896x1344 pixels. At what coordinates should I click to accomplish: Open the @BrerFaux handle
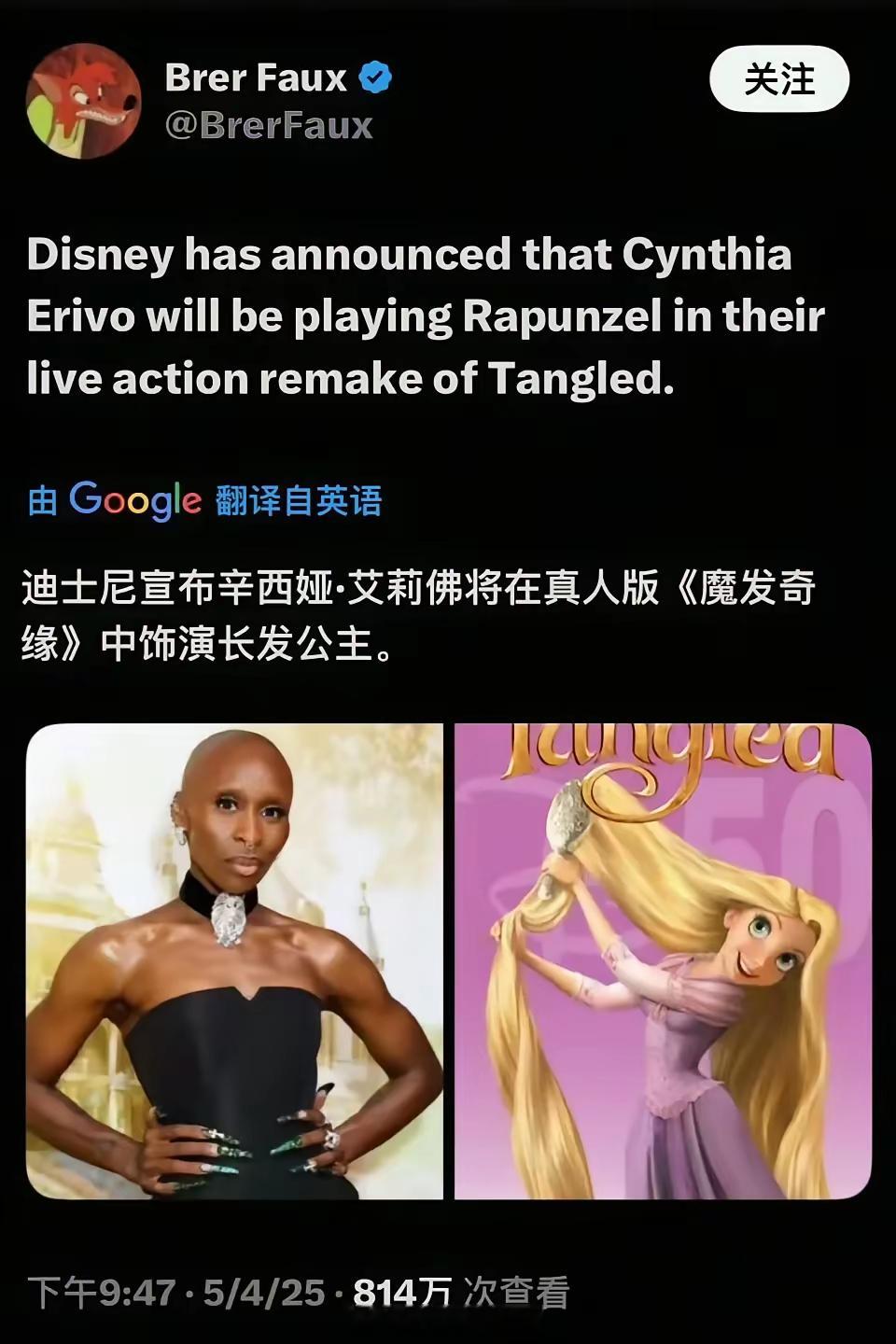pos(269,125)
